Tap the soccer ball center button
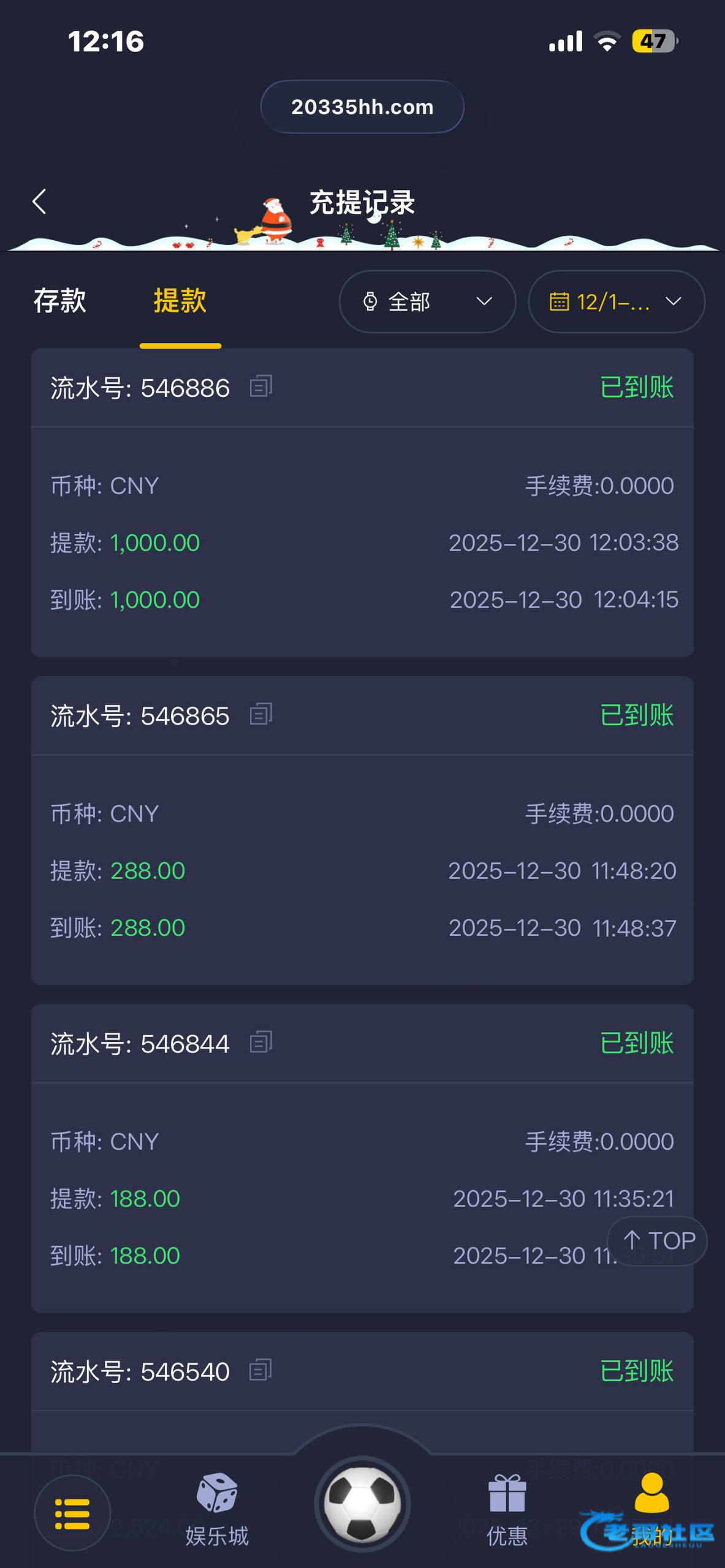The width and height of the screenshot is (725, 1568). pyautogui.click(x=362, y=1504)
